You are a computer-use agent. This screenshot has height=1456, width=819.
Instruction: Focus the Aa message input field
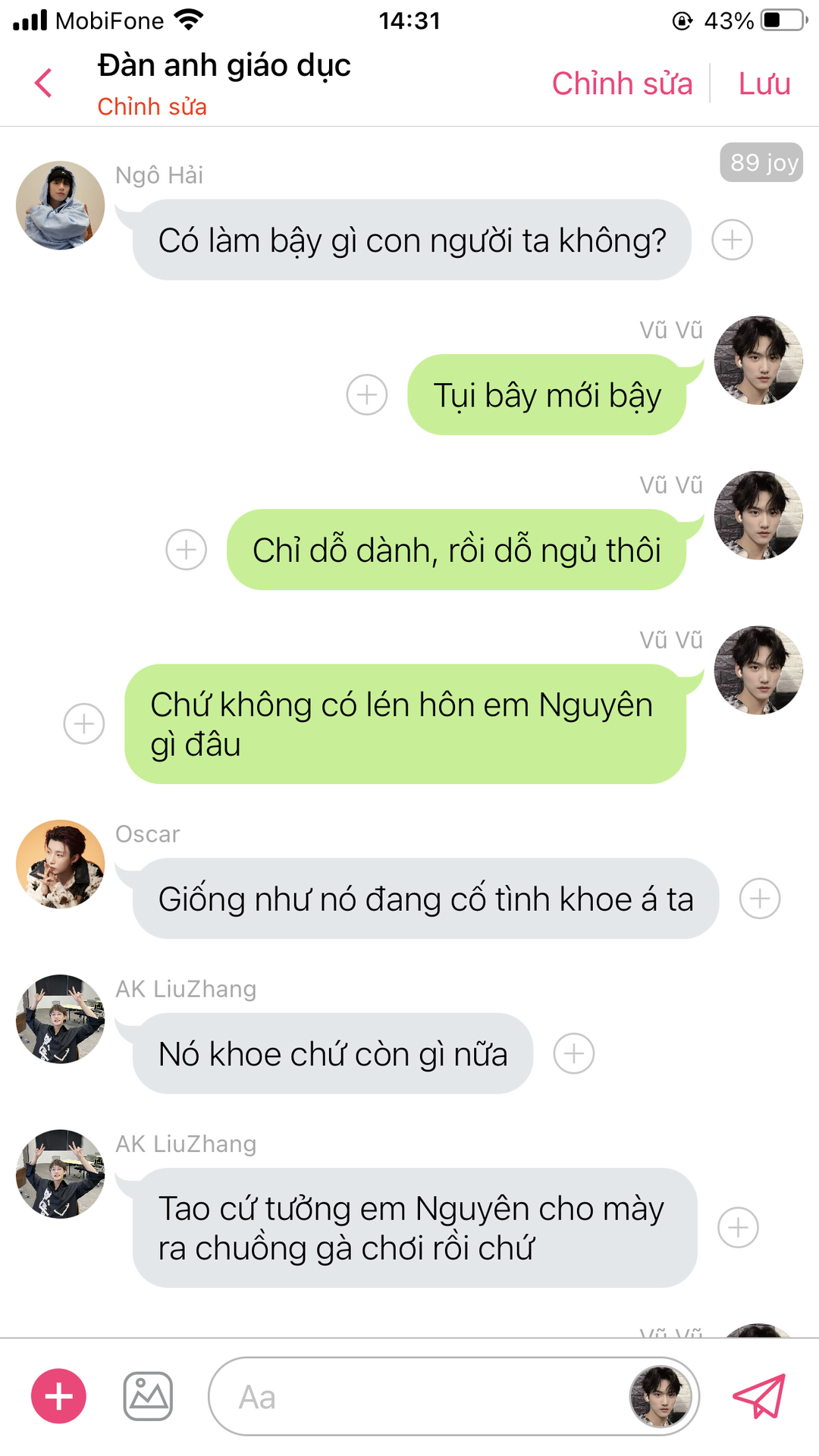(x=417, y=1396)
